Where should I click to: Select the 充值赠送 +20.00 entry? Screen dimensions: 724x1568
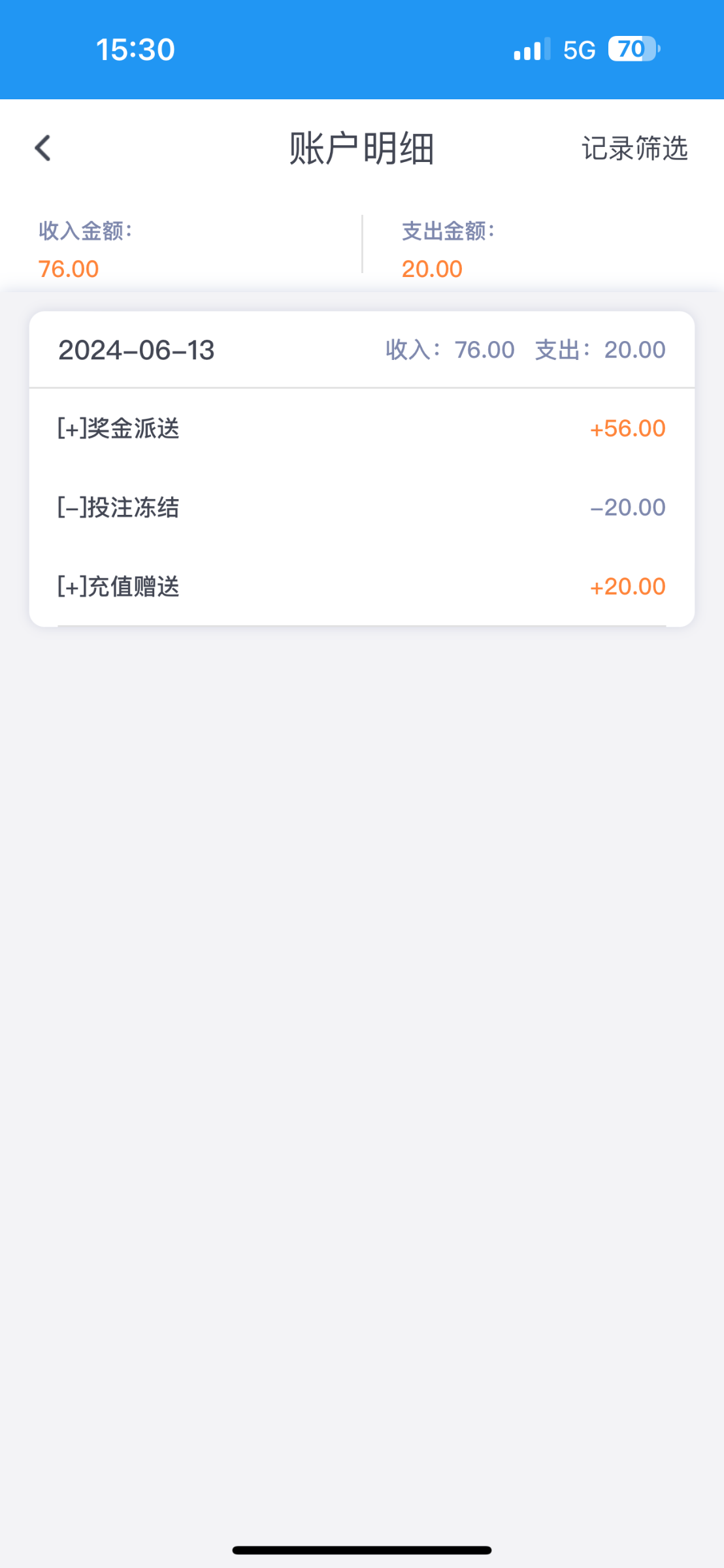click(x=361, y=587)
